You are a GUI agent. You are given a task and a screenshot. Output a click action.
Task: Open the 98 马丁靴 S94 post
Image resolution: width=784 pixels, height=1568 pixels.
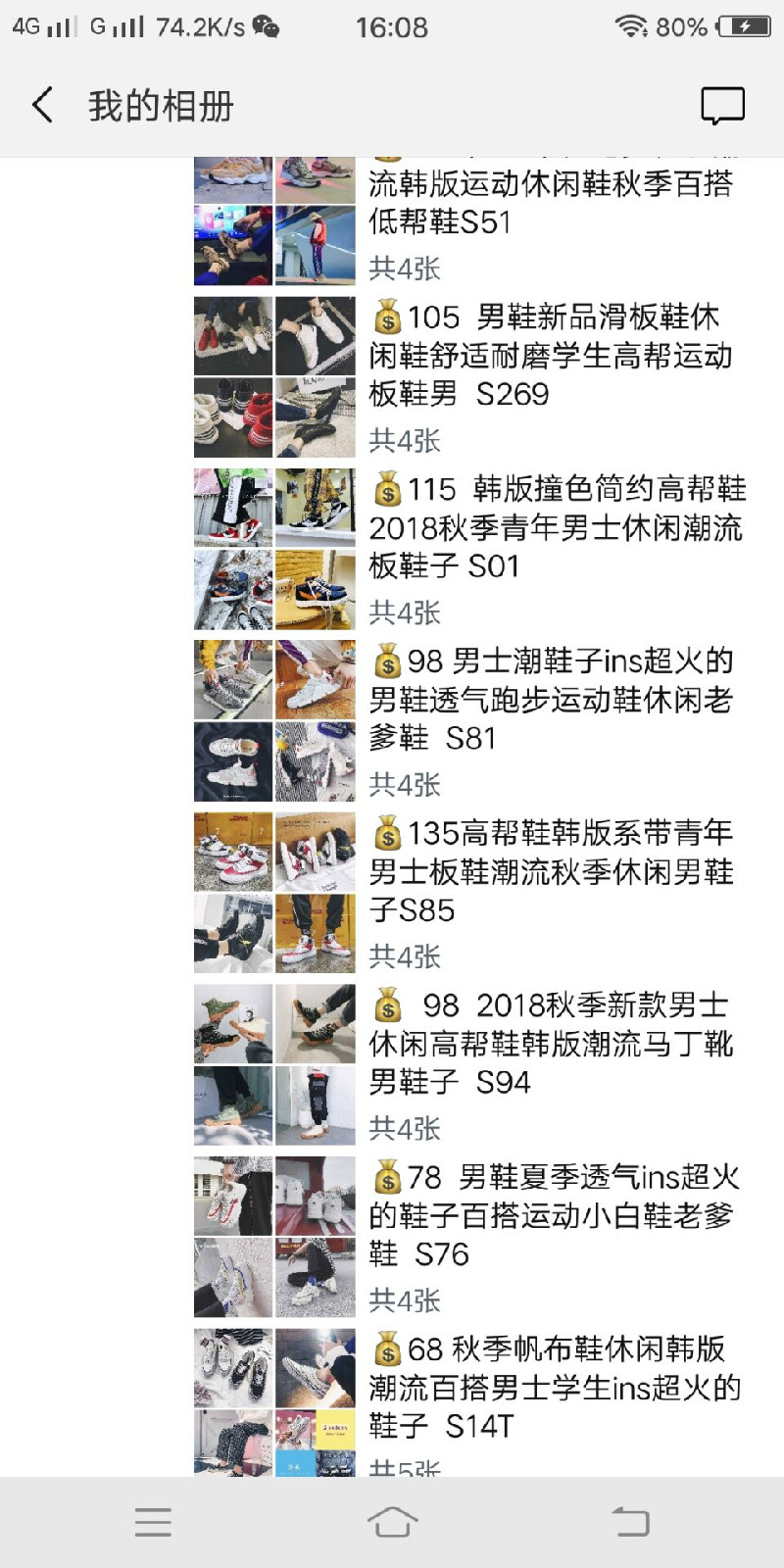(x=470, y=1065)
